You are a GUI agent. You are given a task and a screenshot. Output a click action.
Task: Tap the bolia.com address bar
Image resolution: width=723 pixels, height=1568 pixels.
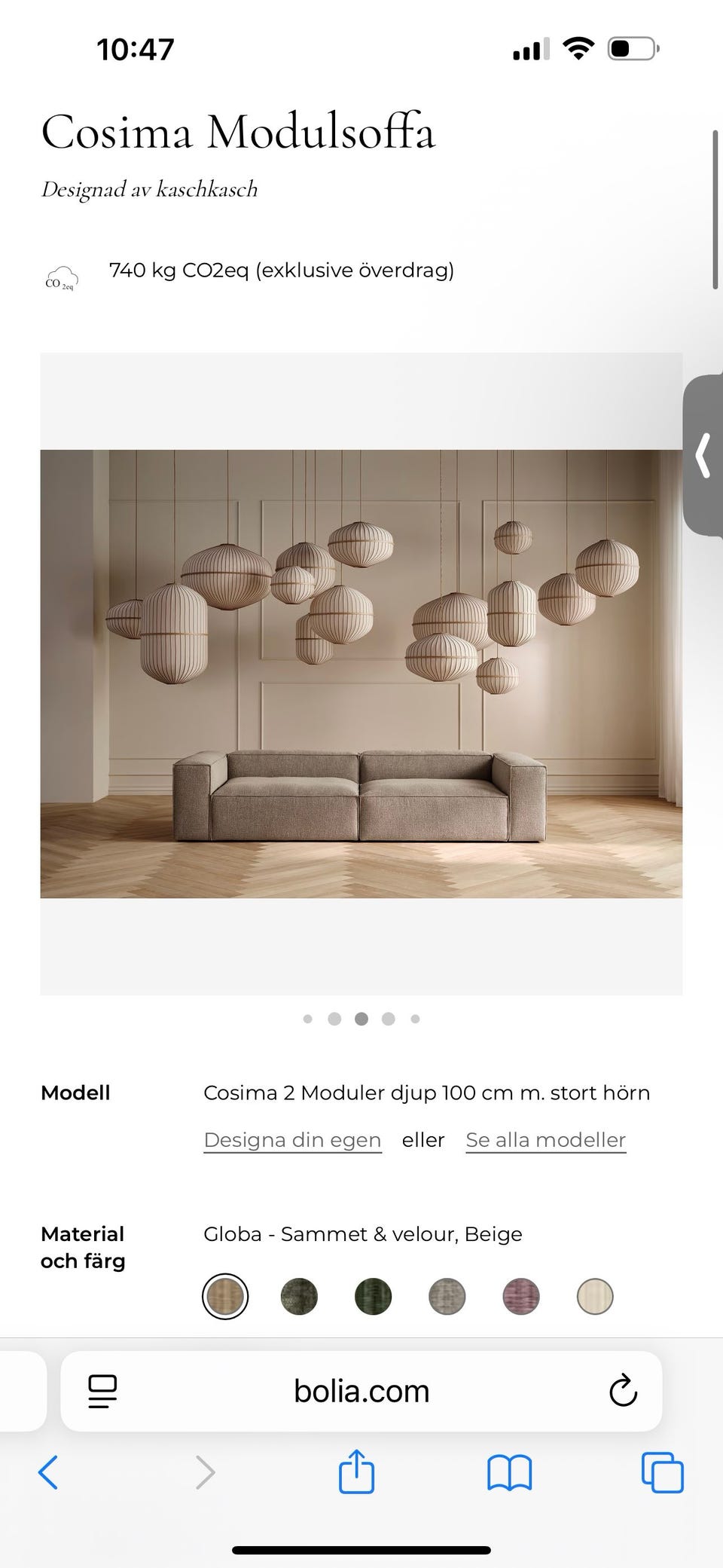361,1391
